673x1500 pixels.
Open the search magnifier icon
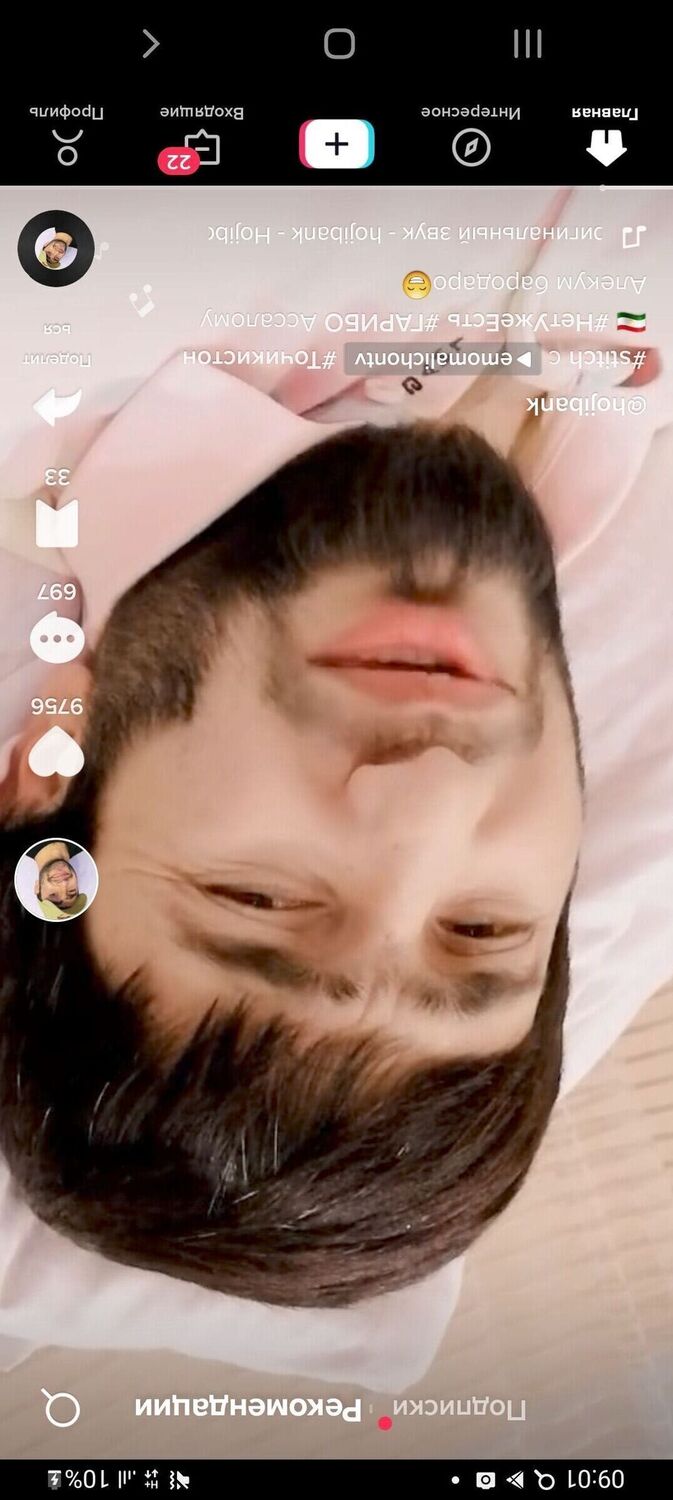(61, 1408)
